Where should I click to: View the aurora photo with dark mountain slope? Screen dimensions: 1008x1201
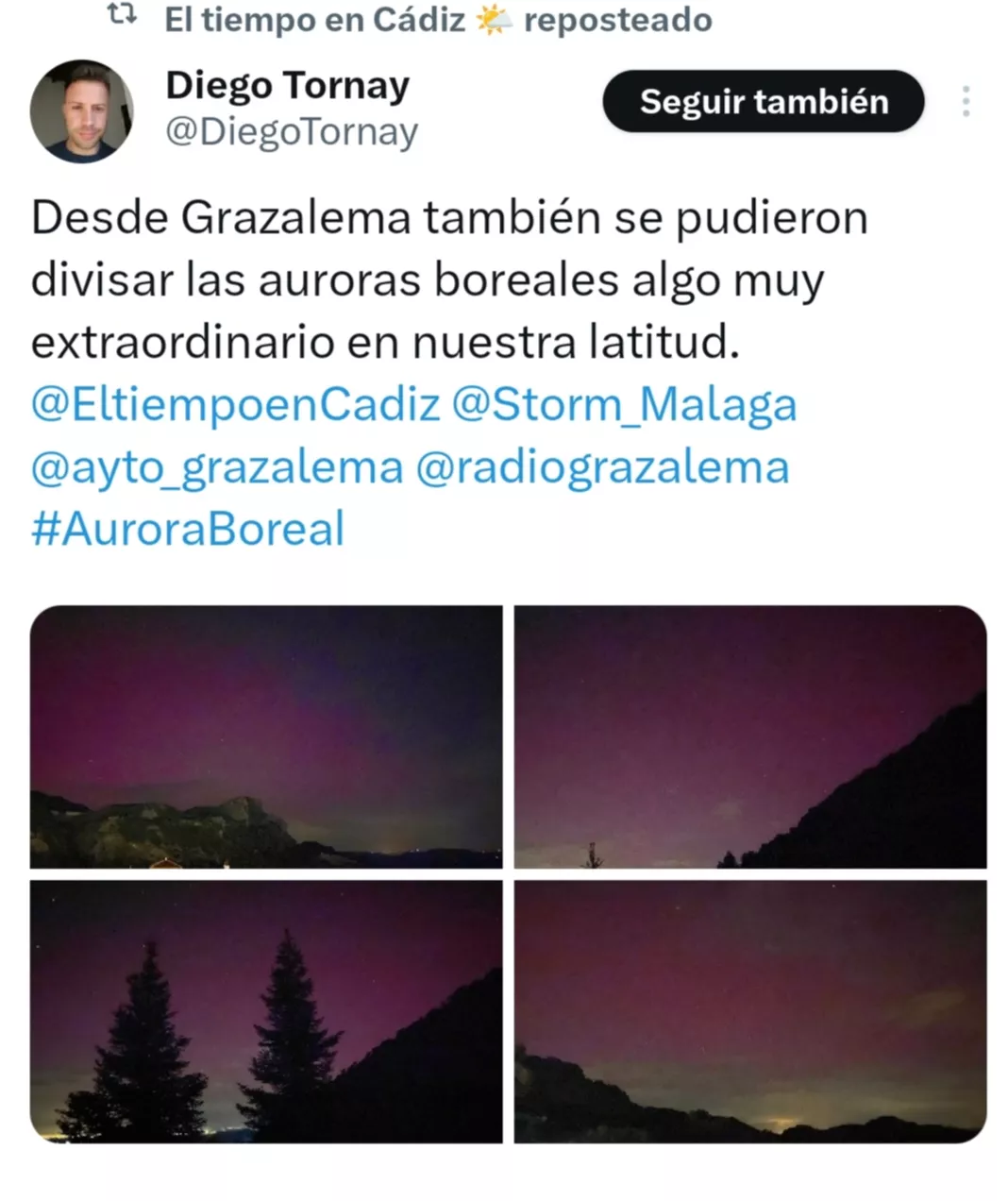(x=750, y=736)
